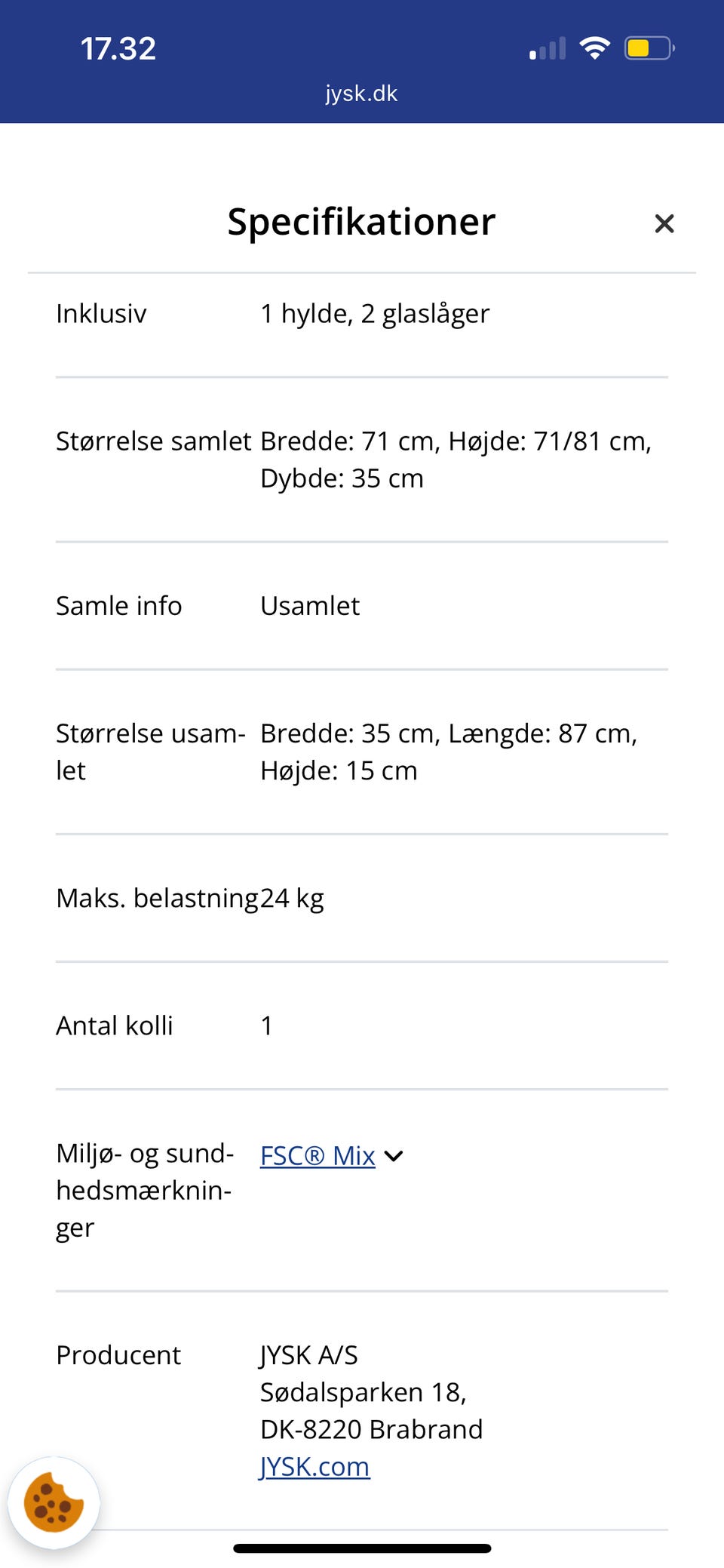The width and height of the screenshot is (724, 1568).
Task: Tap the jysk.dk address bar
Action: 362,93
